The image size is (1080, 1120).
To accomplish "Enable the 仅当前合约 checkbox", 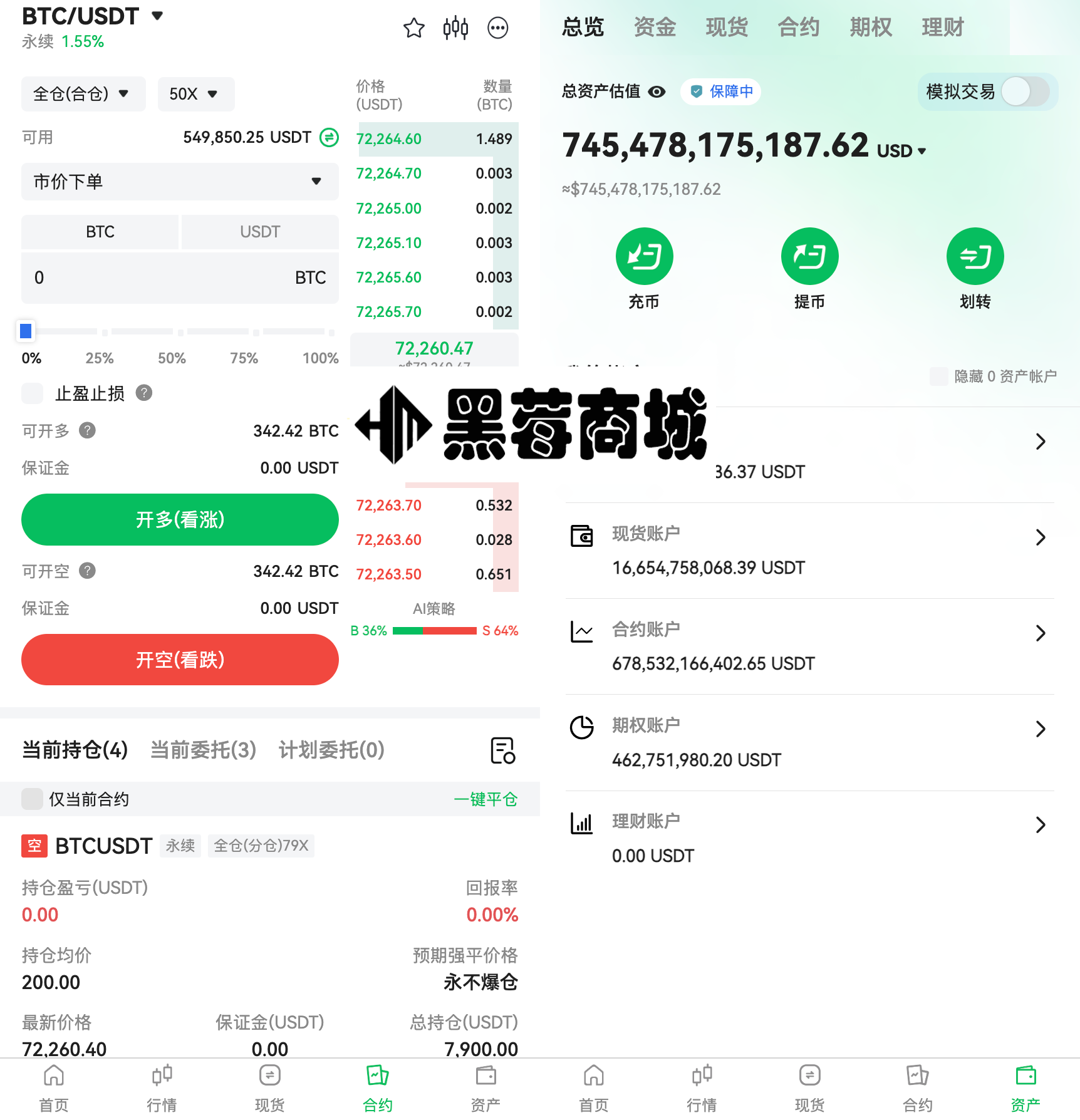I will point(32,799).
